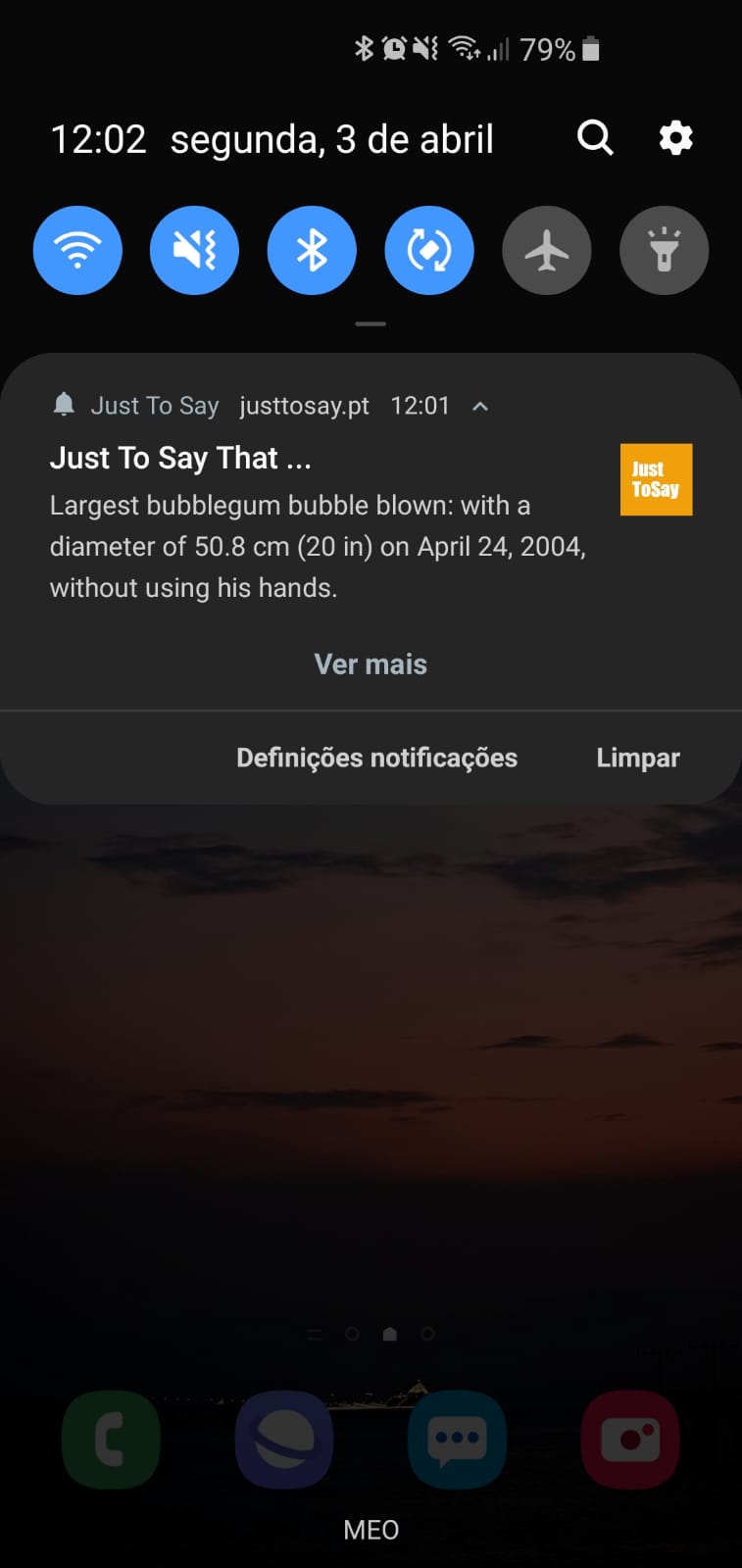The image size is (742, 1568).
Task: Toggle auto-rotate quick setting
Action: [429, 251]
